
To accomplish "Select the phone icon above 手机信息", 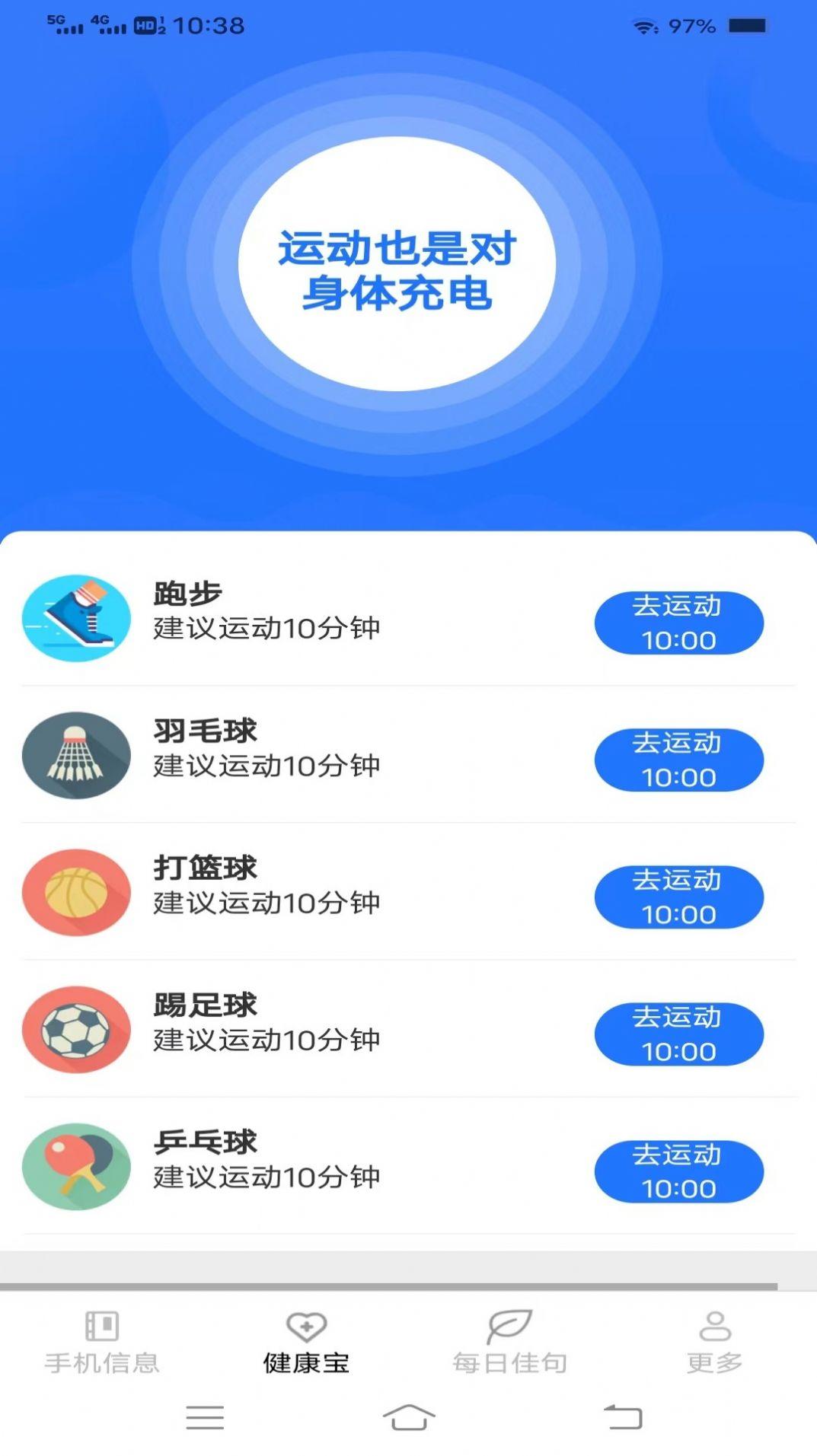I will point(104,1324).
